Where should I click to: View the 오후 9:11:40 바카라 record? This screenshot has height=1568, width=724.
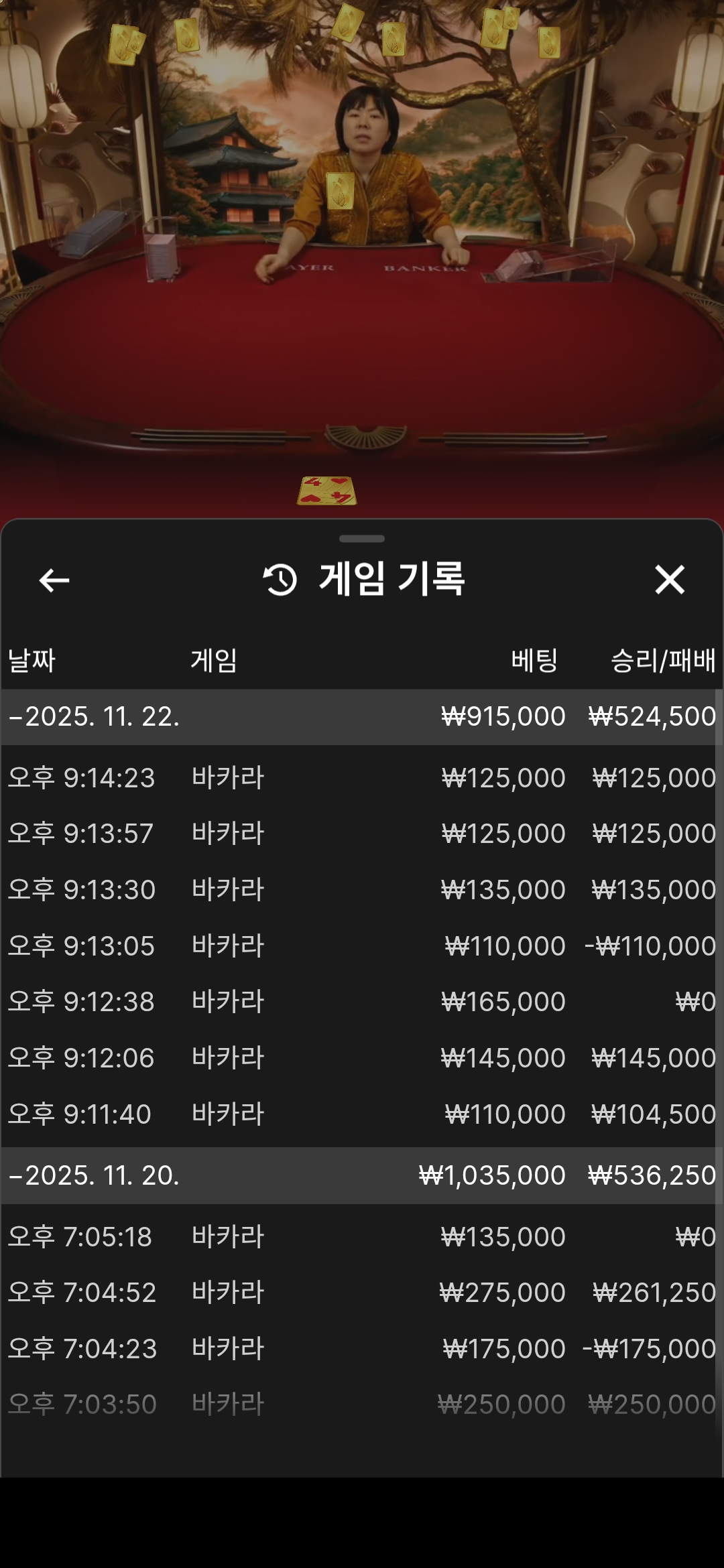[362, 1114]
